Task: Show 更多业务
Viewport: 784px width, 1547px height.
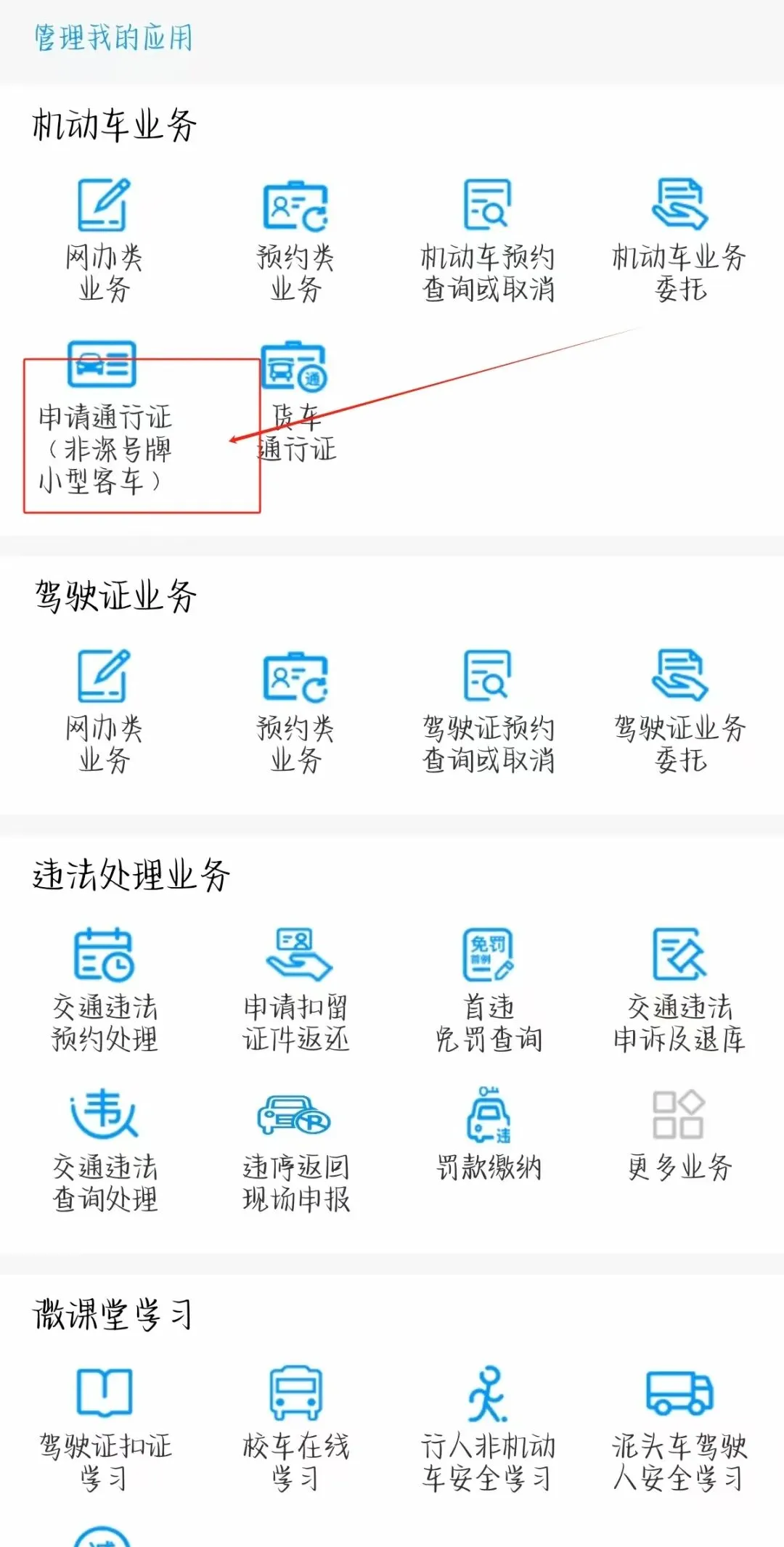Action: click(x=679, y=1132)
